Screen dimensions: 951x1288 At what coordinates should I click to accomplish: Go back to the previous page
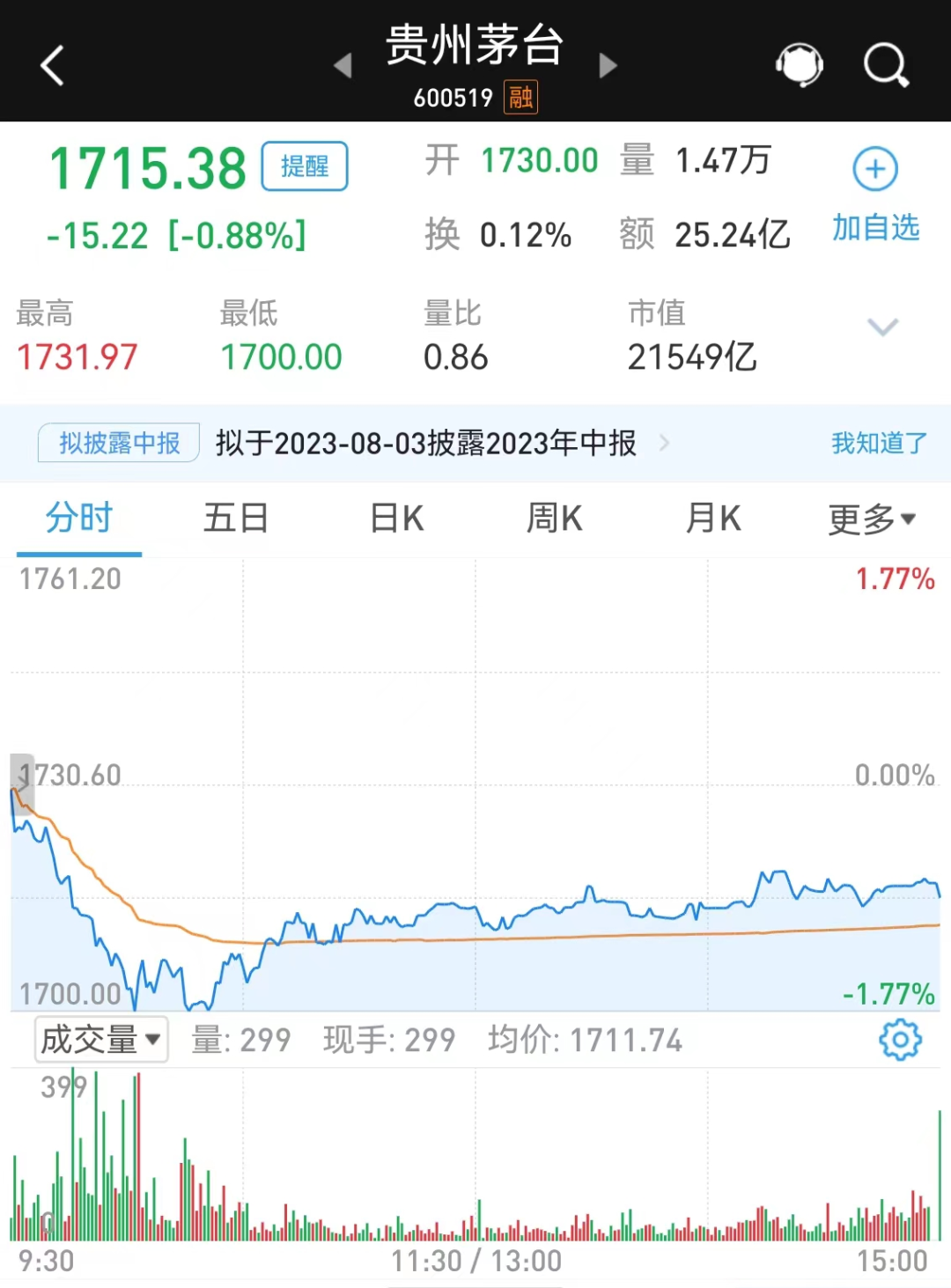tap(53, 66)
